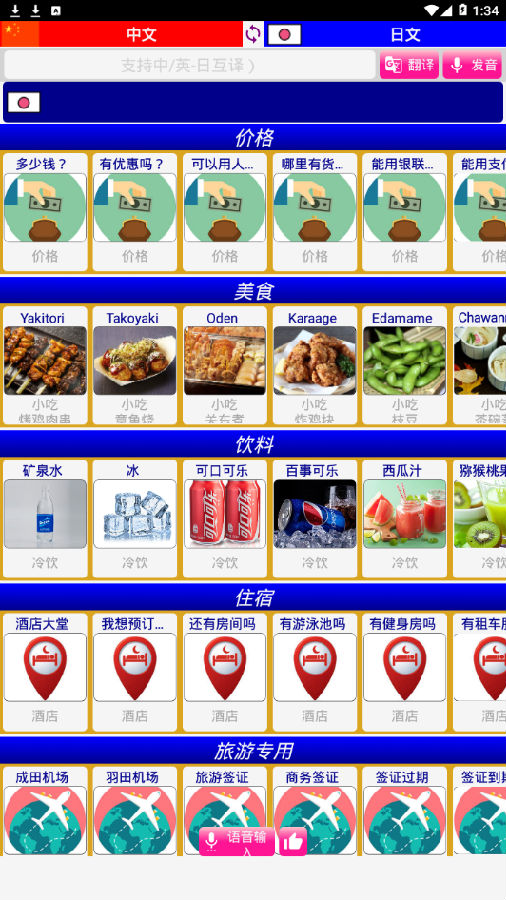506x900 pixels.
Task: Swap the Chinese and Japanese languages
Action: [252, 34]
